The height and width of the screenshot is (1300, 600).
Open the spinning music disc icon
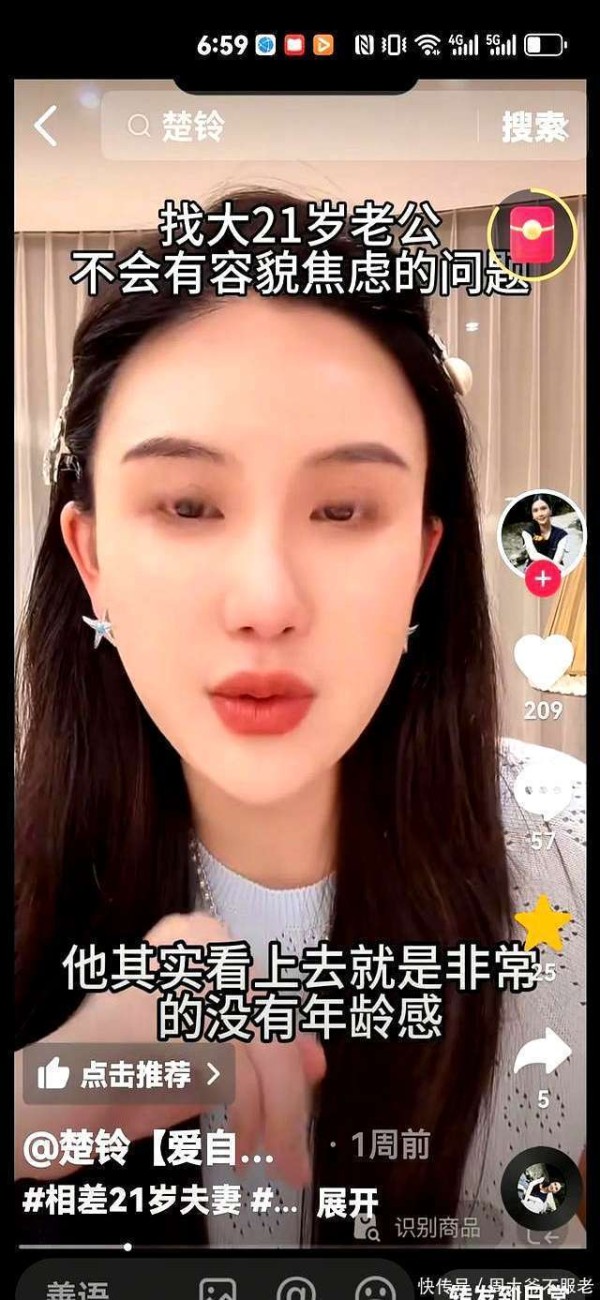541,1187
